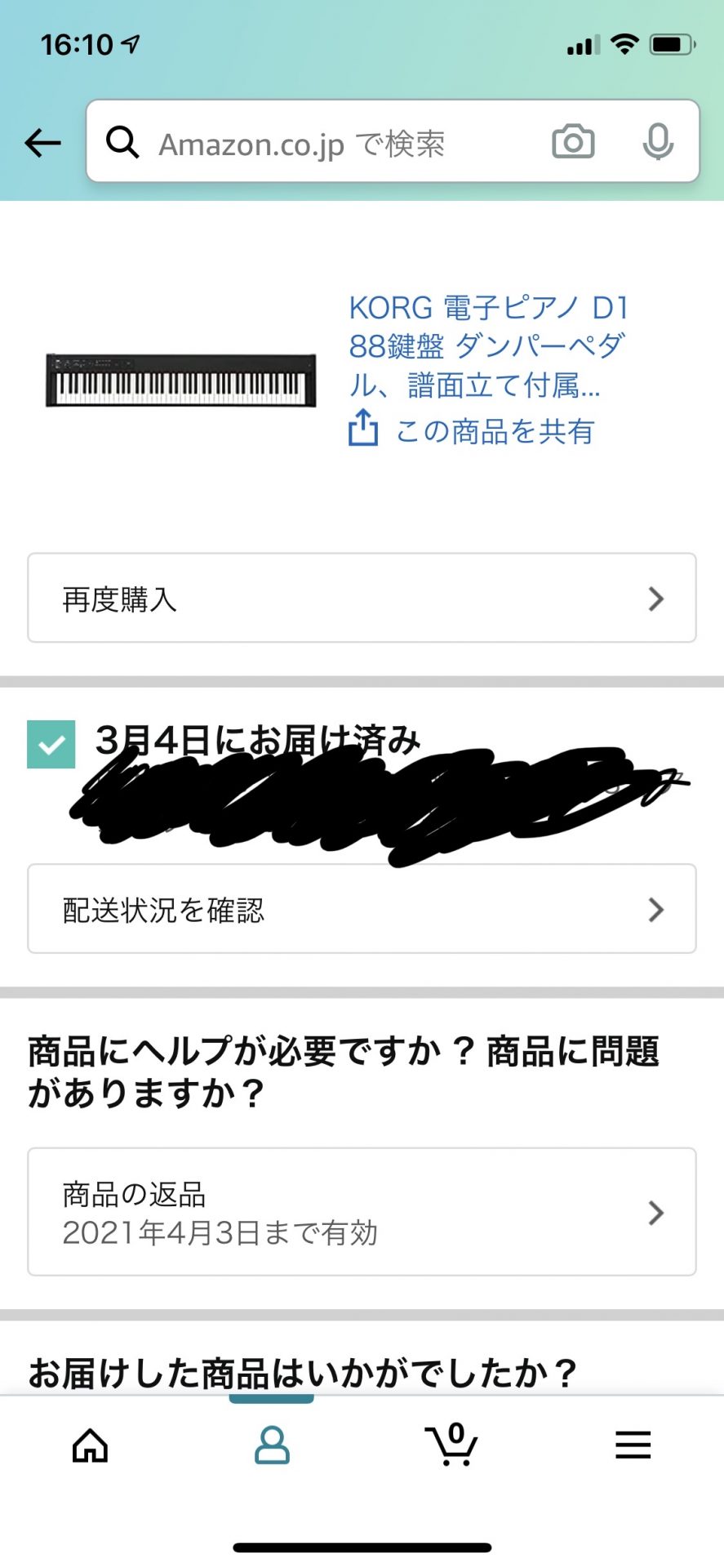
Task: Open the account profile tab
Action: tap(272, 1445)
